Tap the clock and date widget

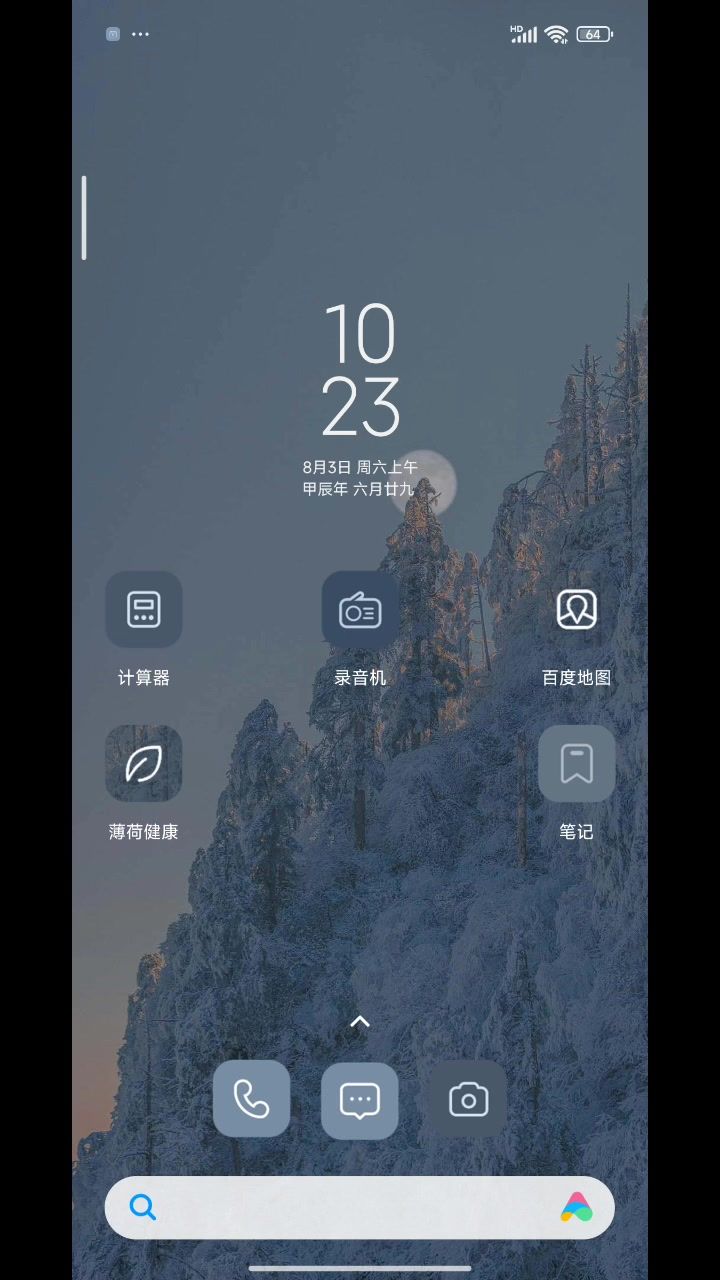pyautogui.click(x=360, y=400)
